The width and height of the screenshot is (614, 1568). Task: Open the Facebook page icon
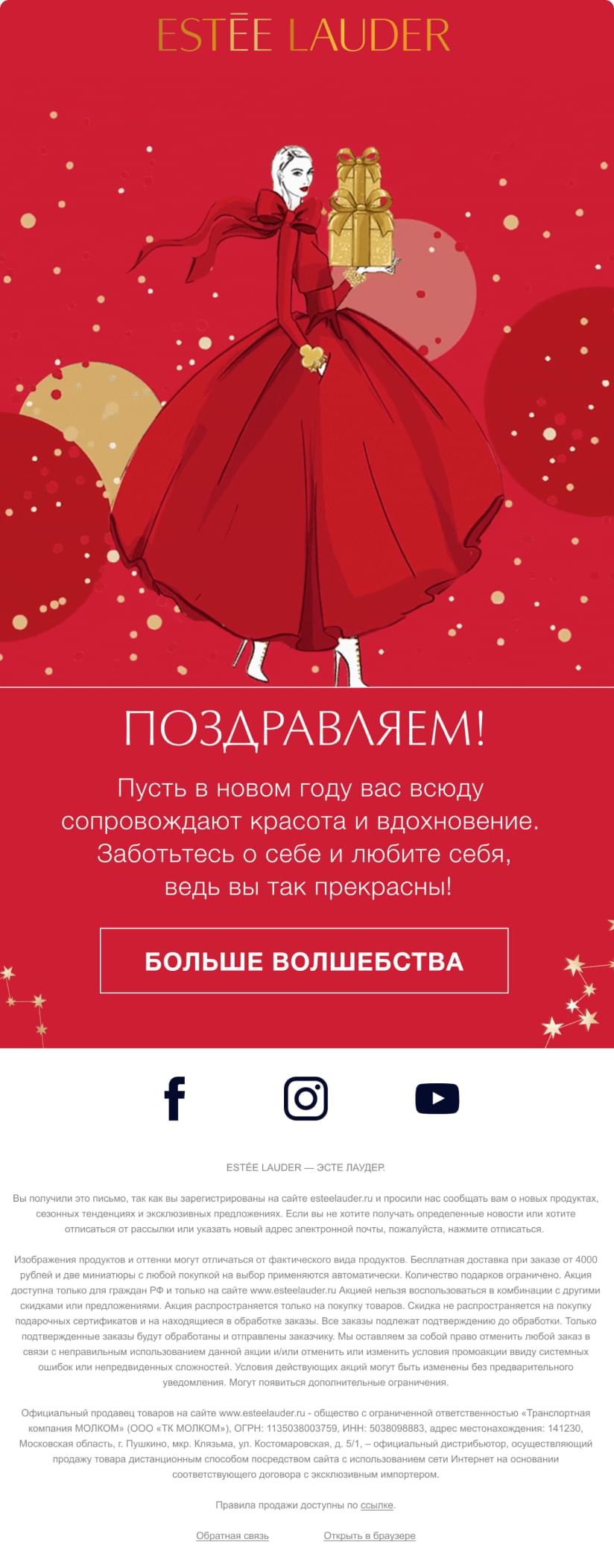174,1098
